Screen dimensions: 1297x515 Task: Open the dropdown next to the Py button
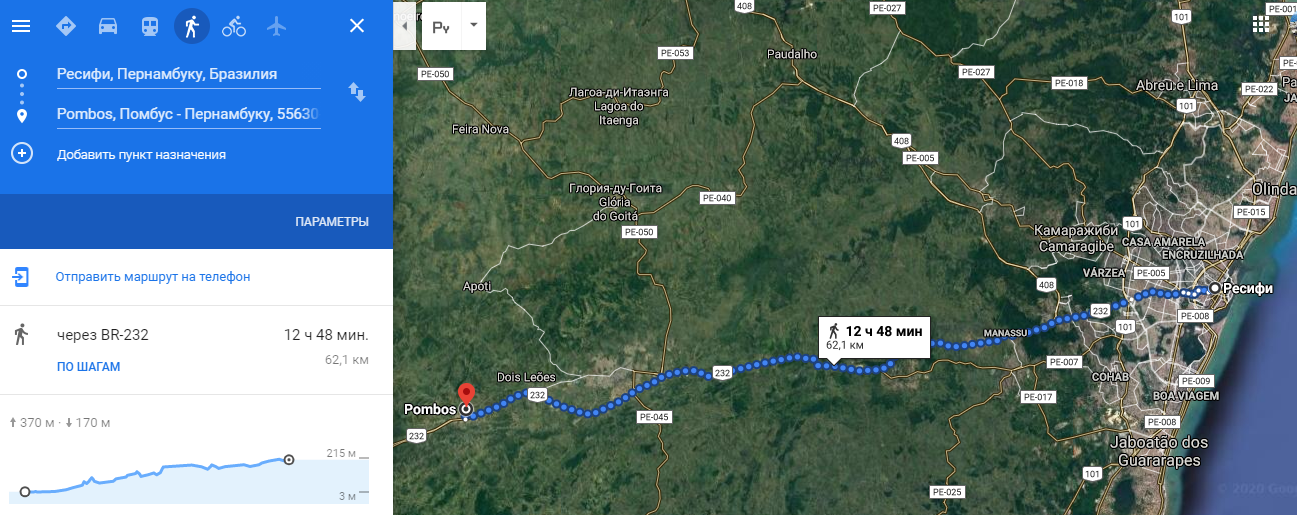pos(473,25)
